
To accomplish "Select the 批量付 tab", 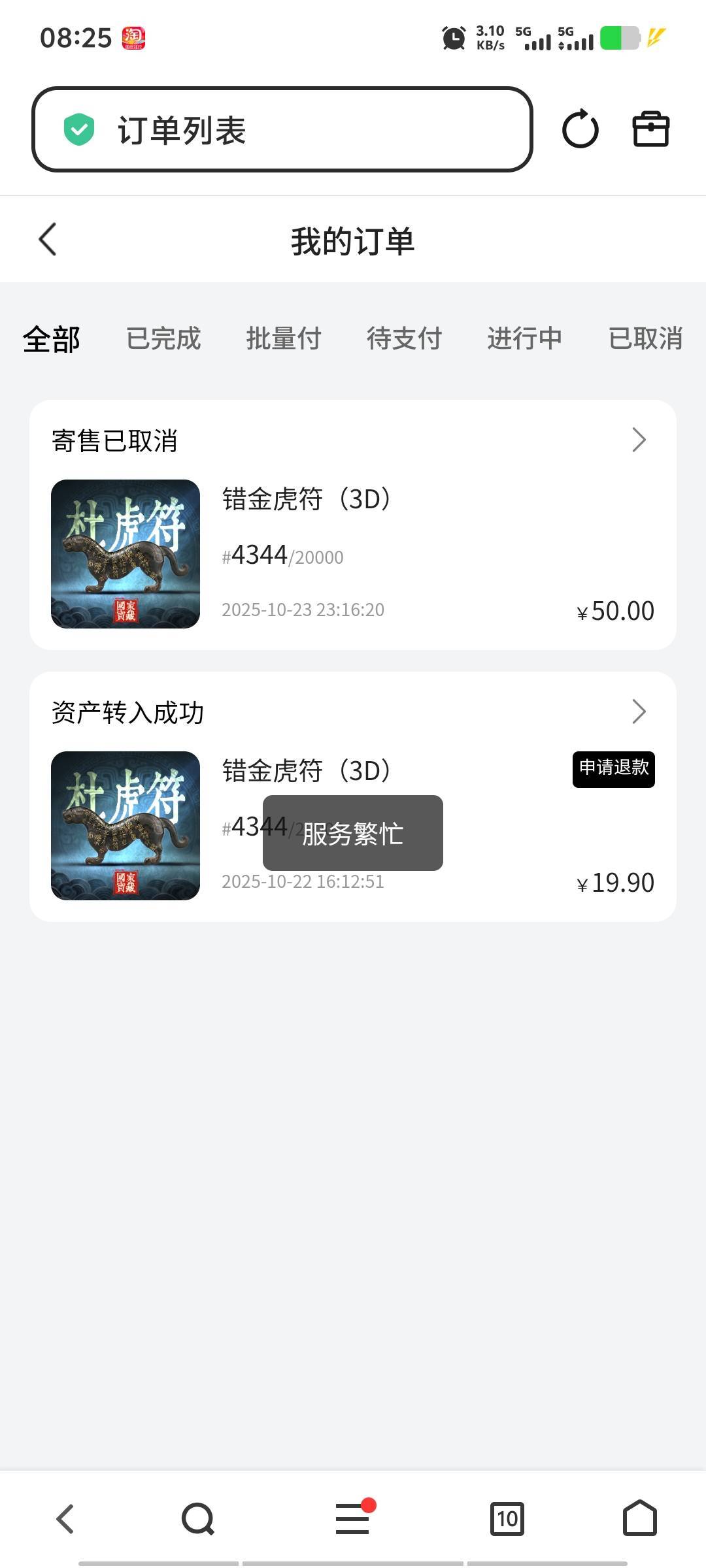I will [284, 339].
